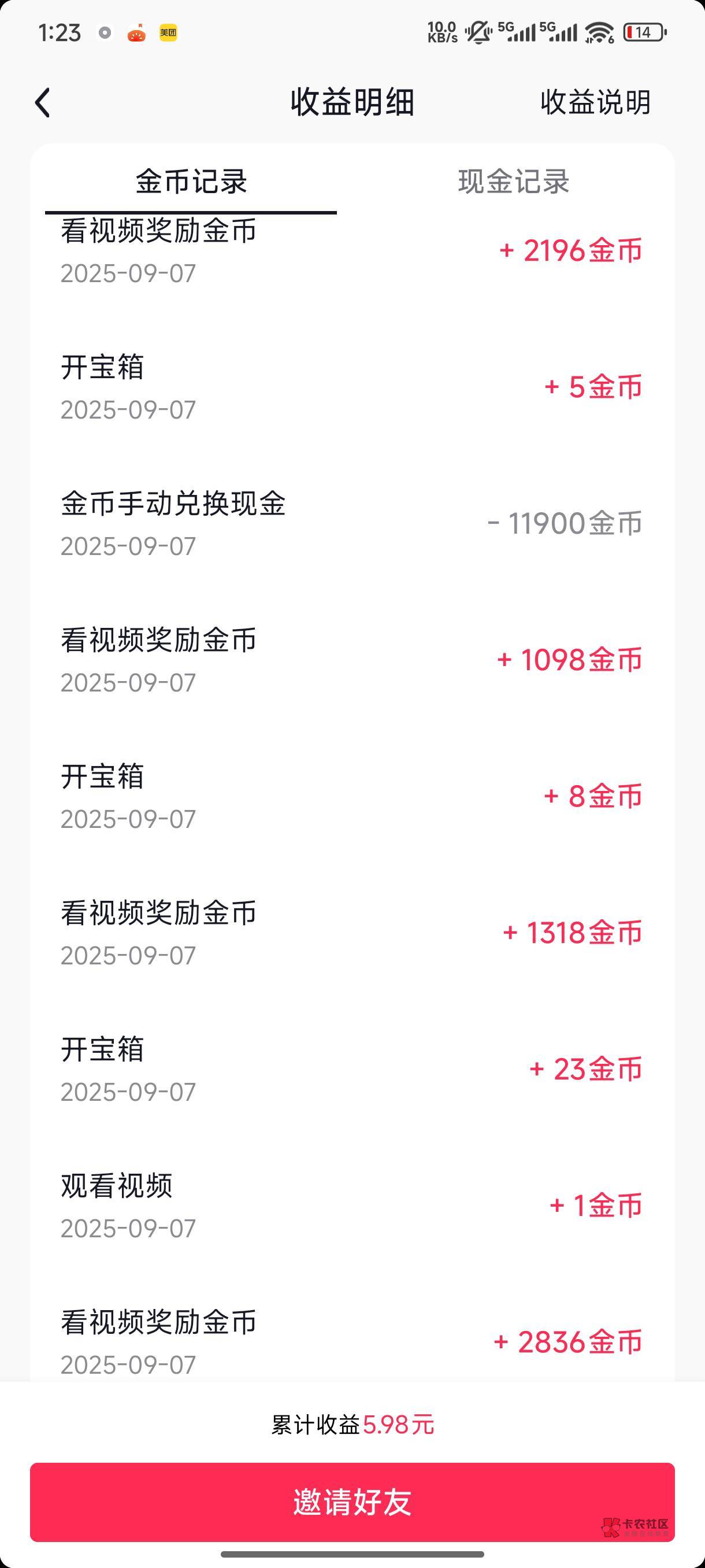Tap the 邀请好友 invite button
705x1568 pixels.
(x=352, y=1502)
